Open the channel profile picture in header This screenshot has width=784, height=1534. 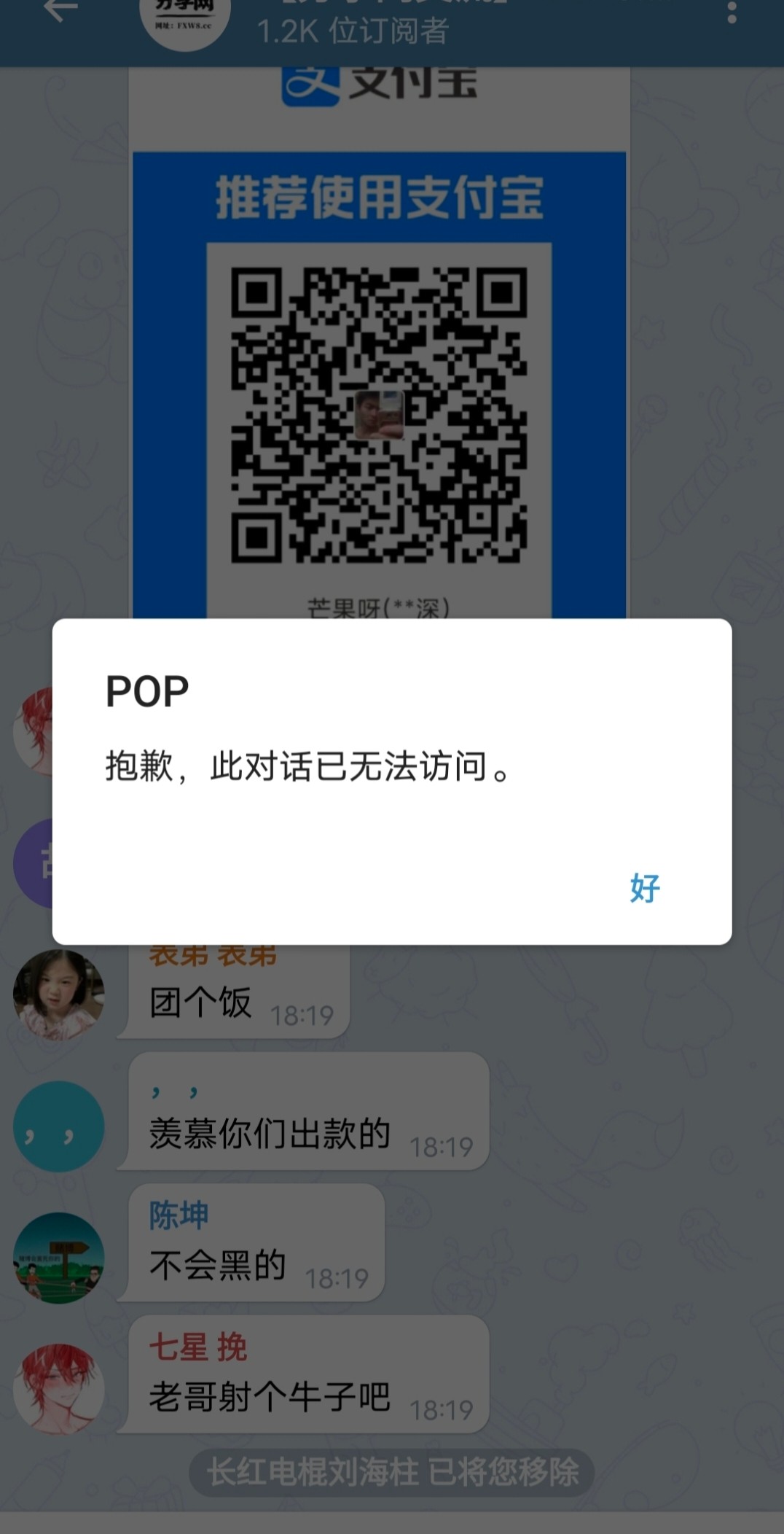click(185, 18)
